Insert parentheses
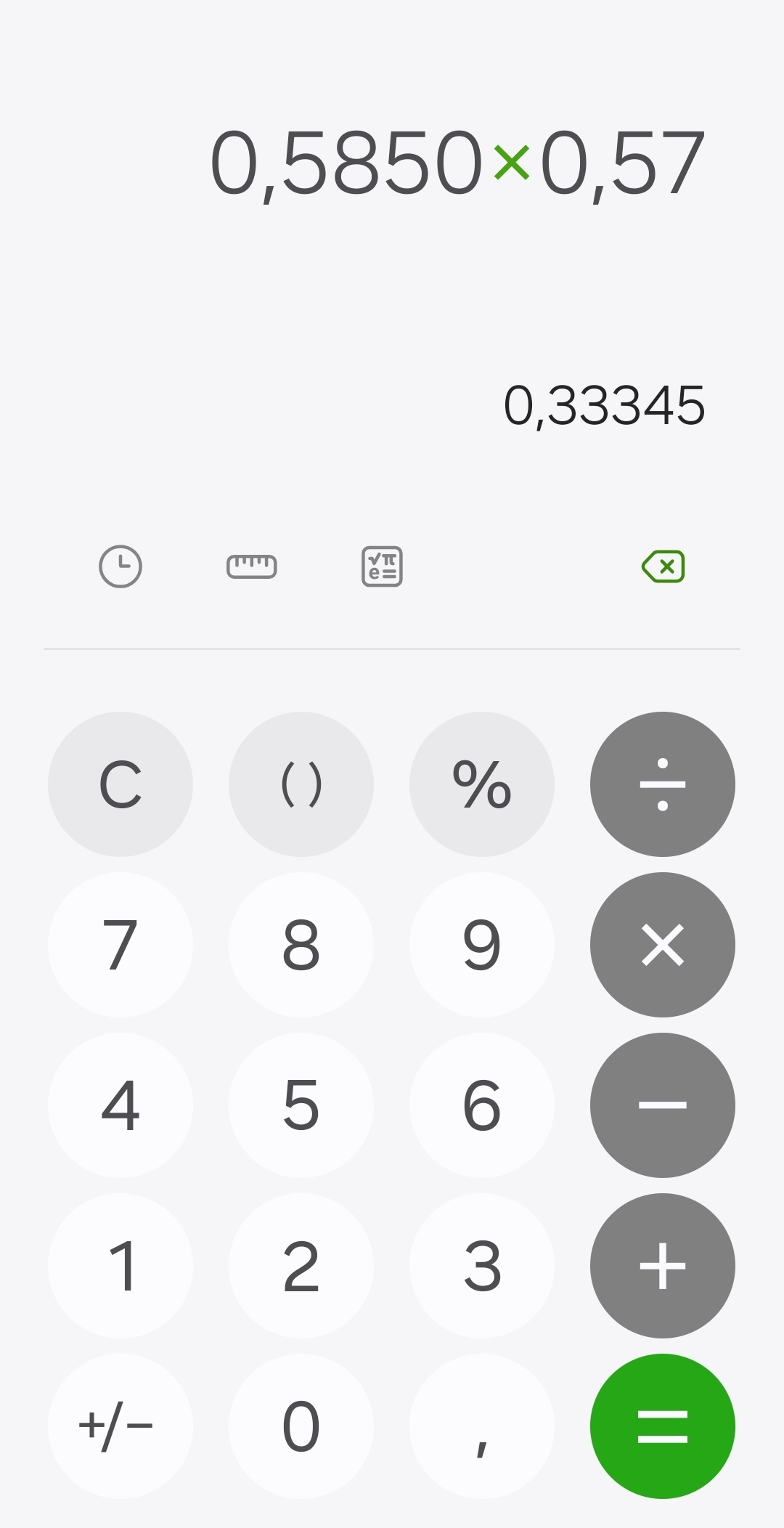This screenshot has width=784, height=1528. pyautogui.click(x=301, y=784)
